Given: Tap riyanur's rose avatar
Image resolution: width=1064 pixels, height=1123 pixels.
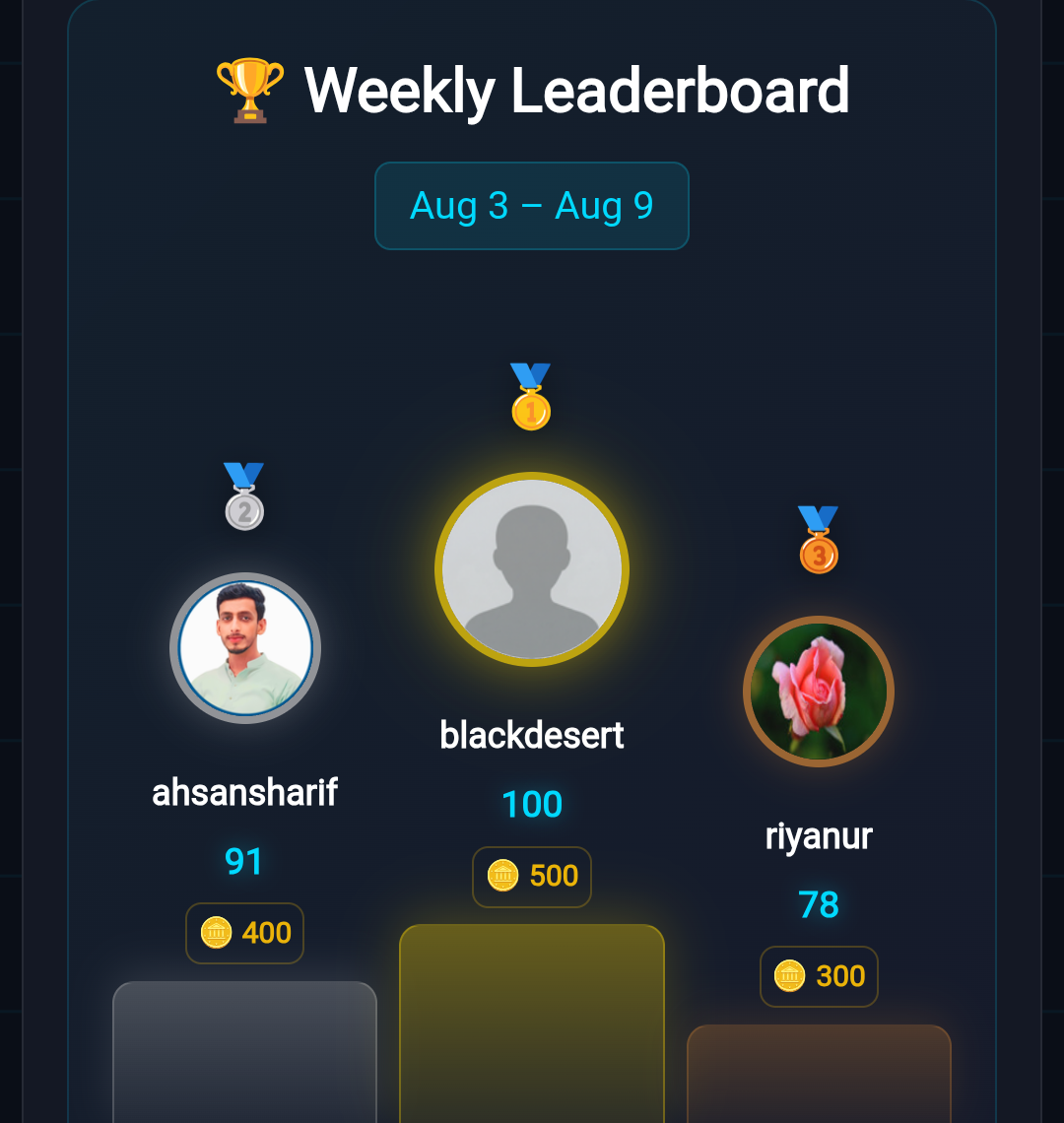Looking at the screenshot, I should 819,692.
